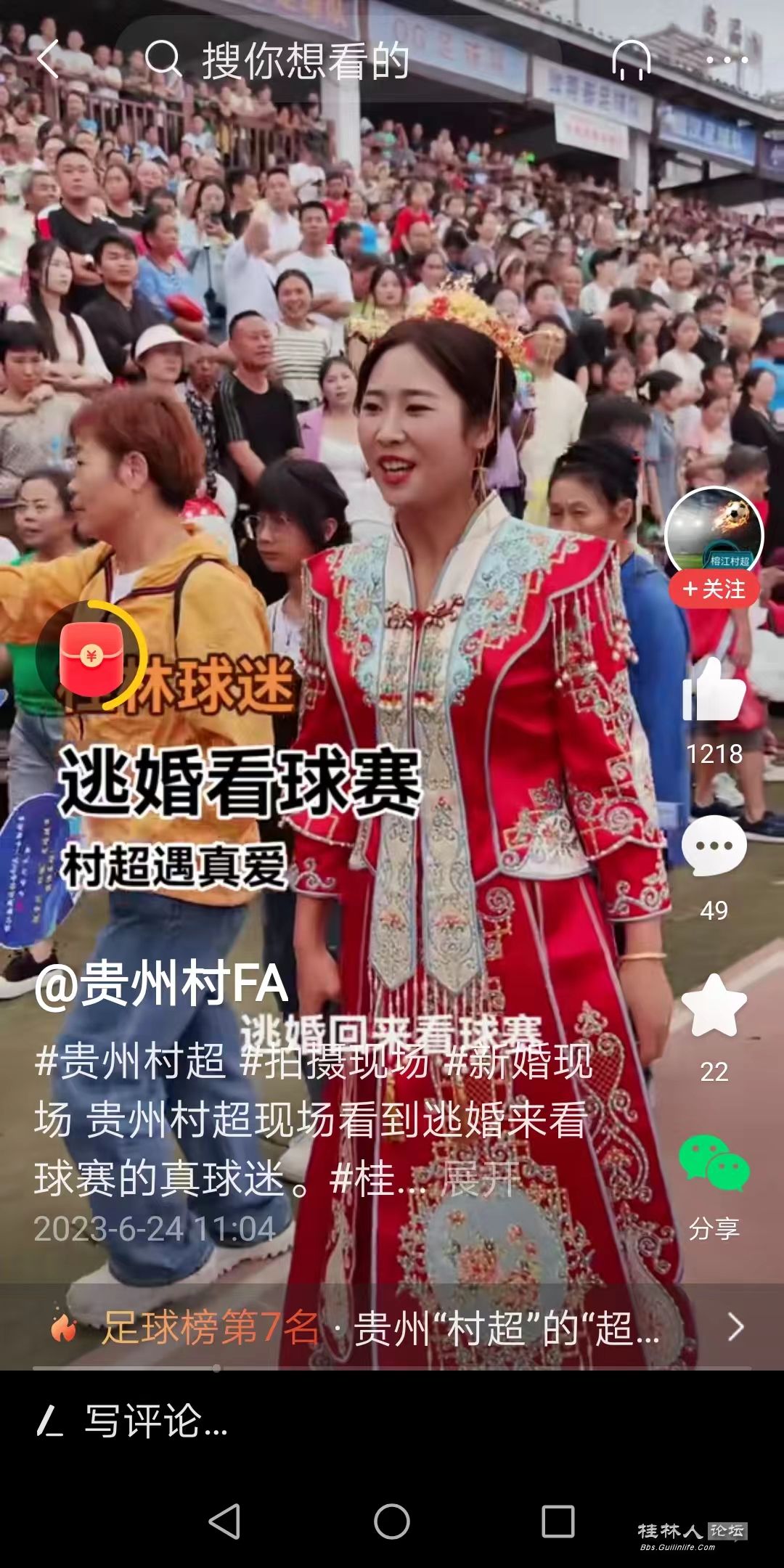Open the #贵州村超 hashtag

coord(129,1061)
